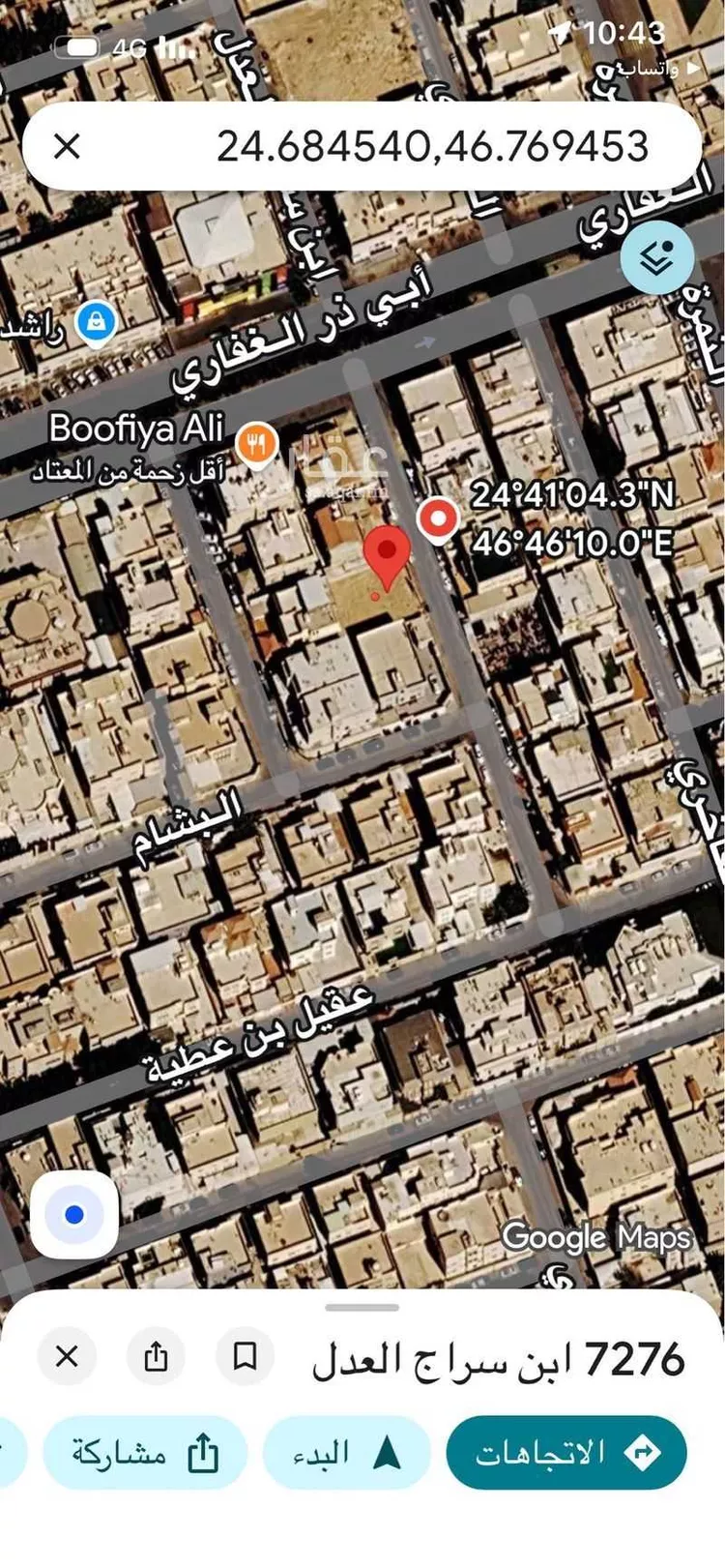725x1568 pixels.
Task: Open the راشد shopping marker
Action: click(96, 323)
